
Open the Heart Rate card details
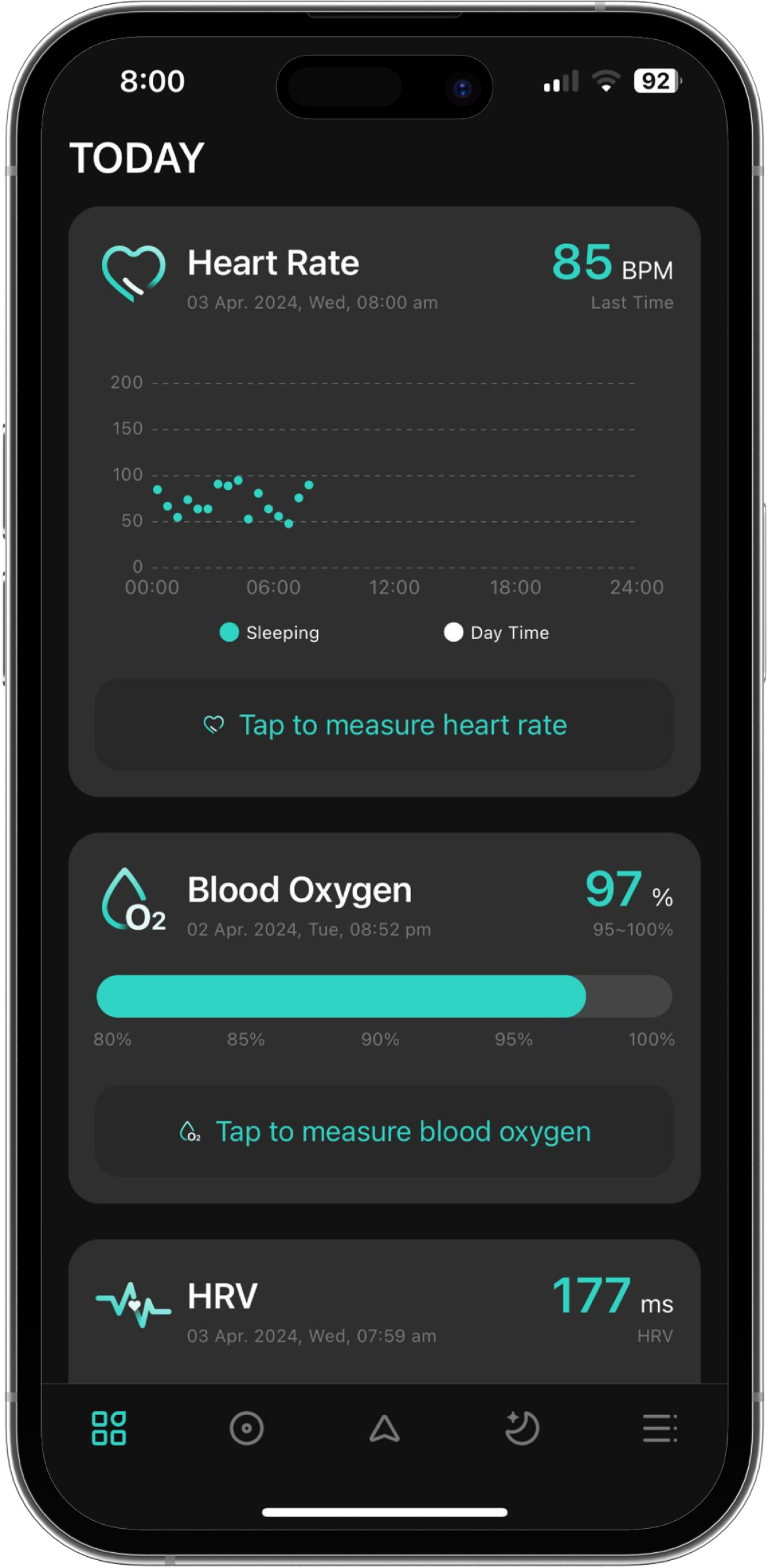273,263
